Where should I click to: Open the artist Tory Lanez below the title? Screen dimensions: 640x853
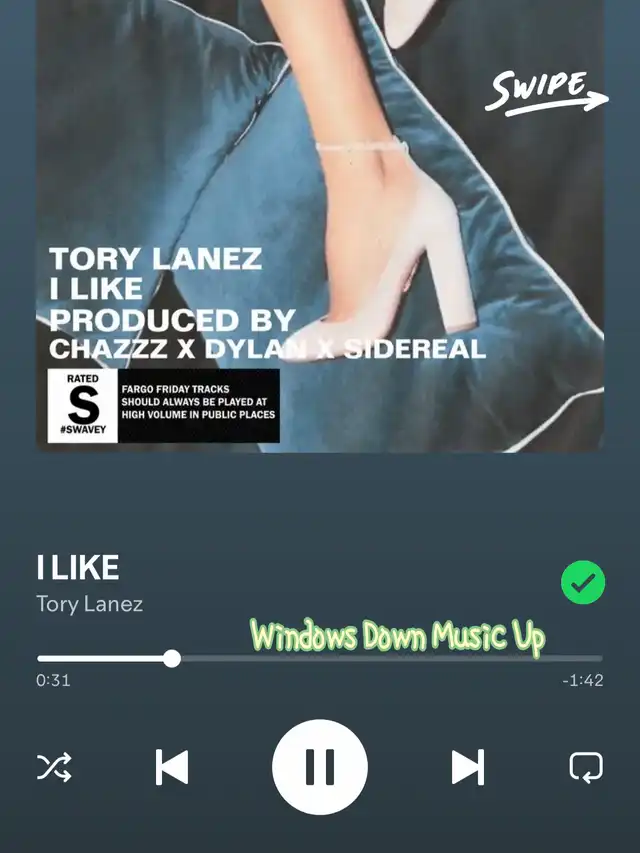(x=90, y=604)
